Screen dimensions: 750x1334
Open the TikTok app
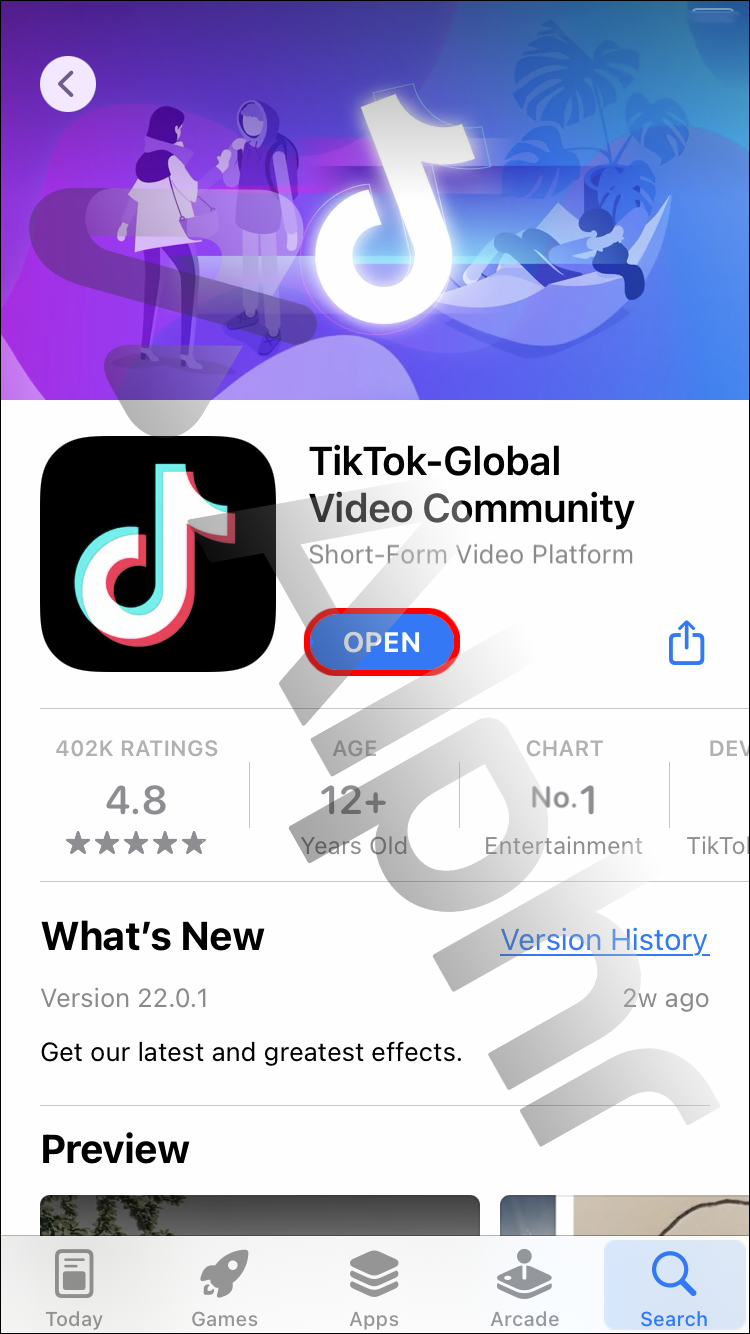point(382,642)
